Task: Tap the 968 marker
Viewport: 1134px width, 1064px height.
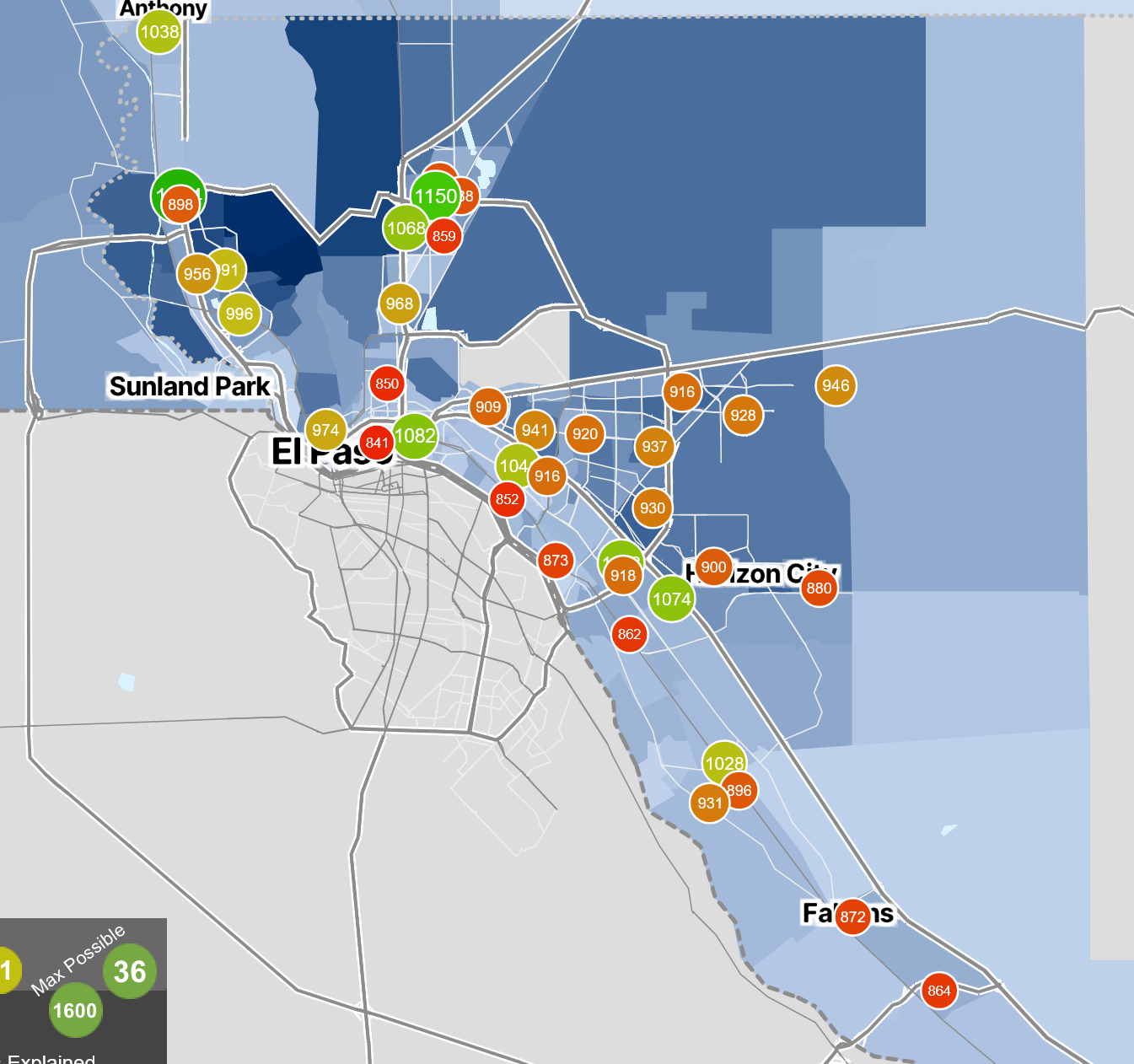Action: 400,304
